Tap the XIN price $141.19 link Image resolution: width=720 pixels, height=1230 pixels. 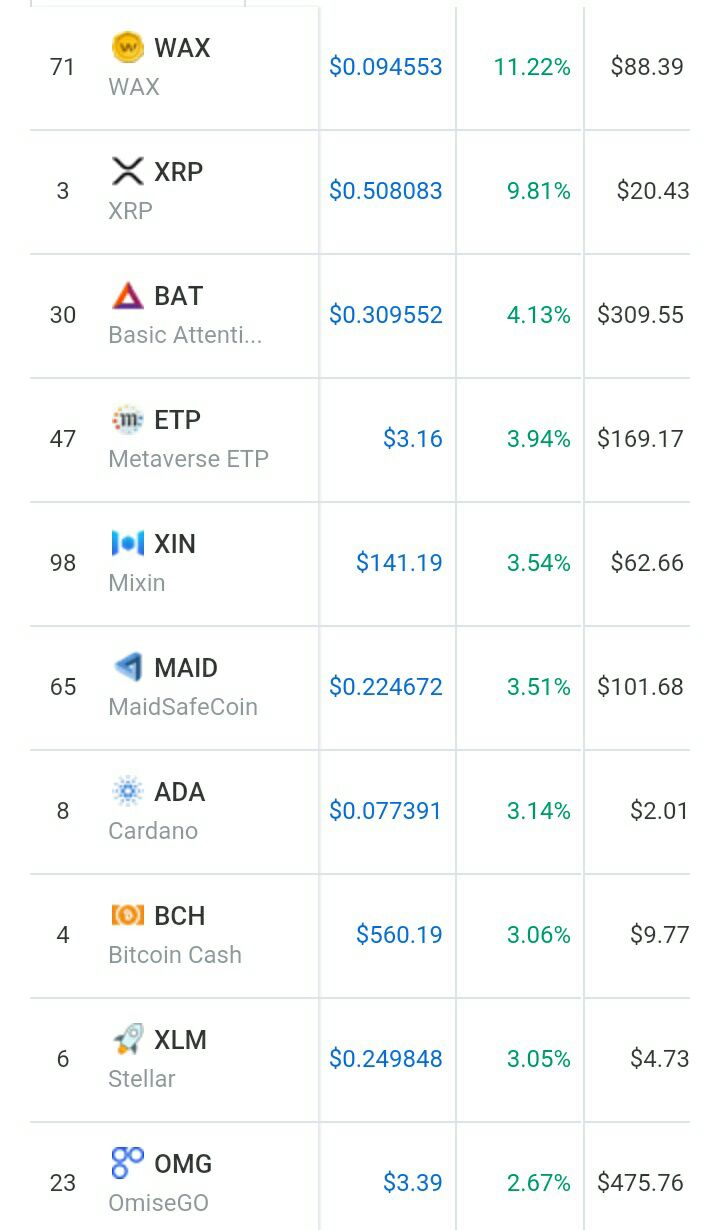click(399, 563)
